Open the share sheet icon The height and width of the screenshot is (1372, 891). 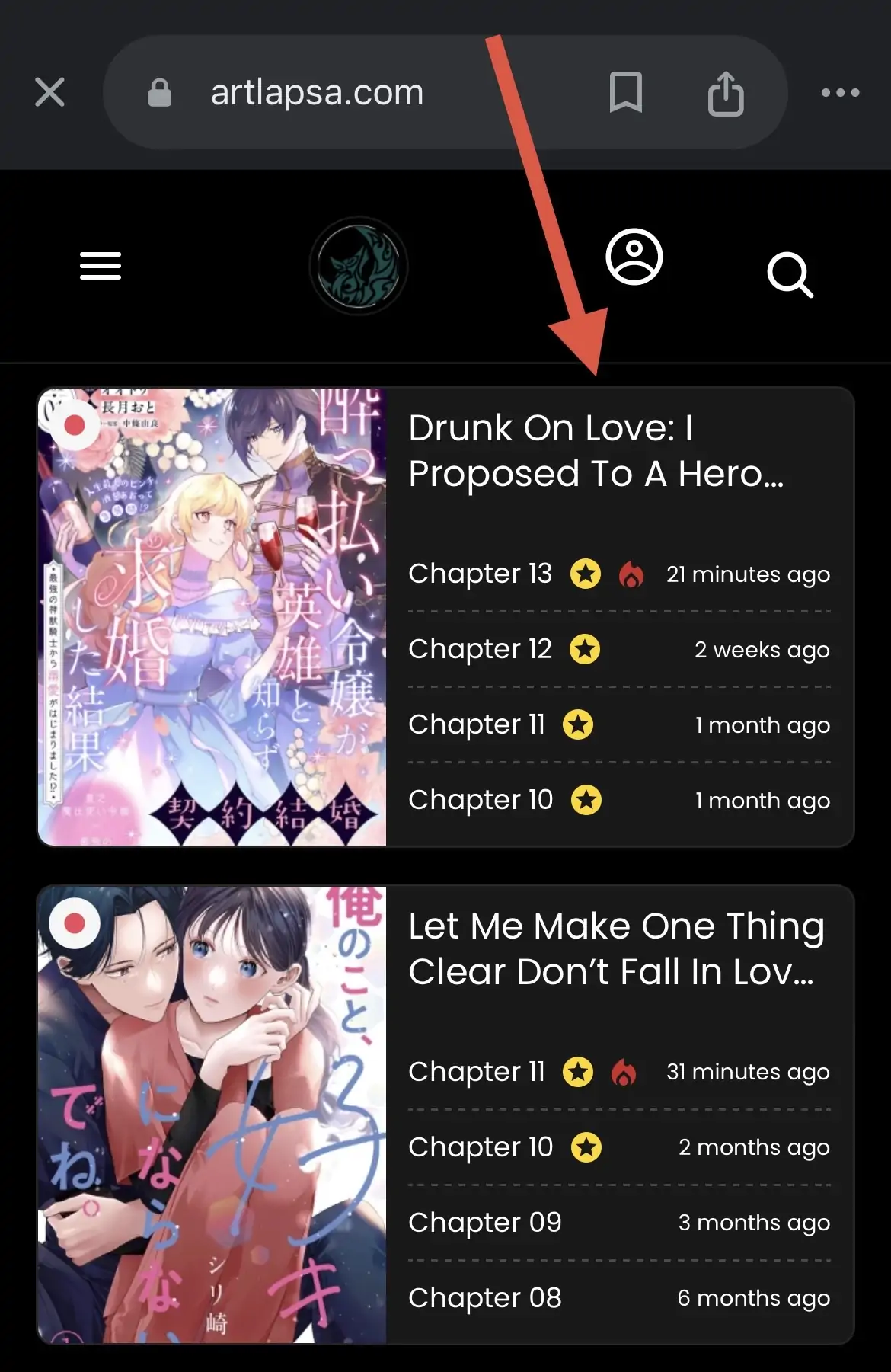pyautogui.click(x=727, y=91)
